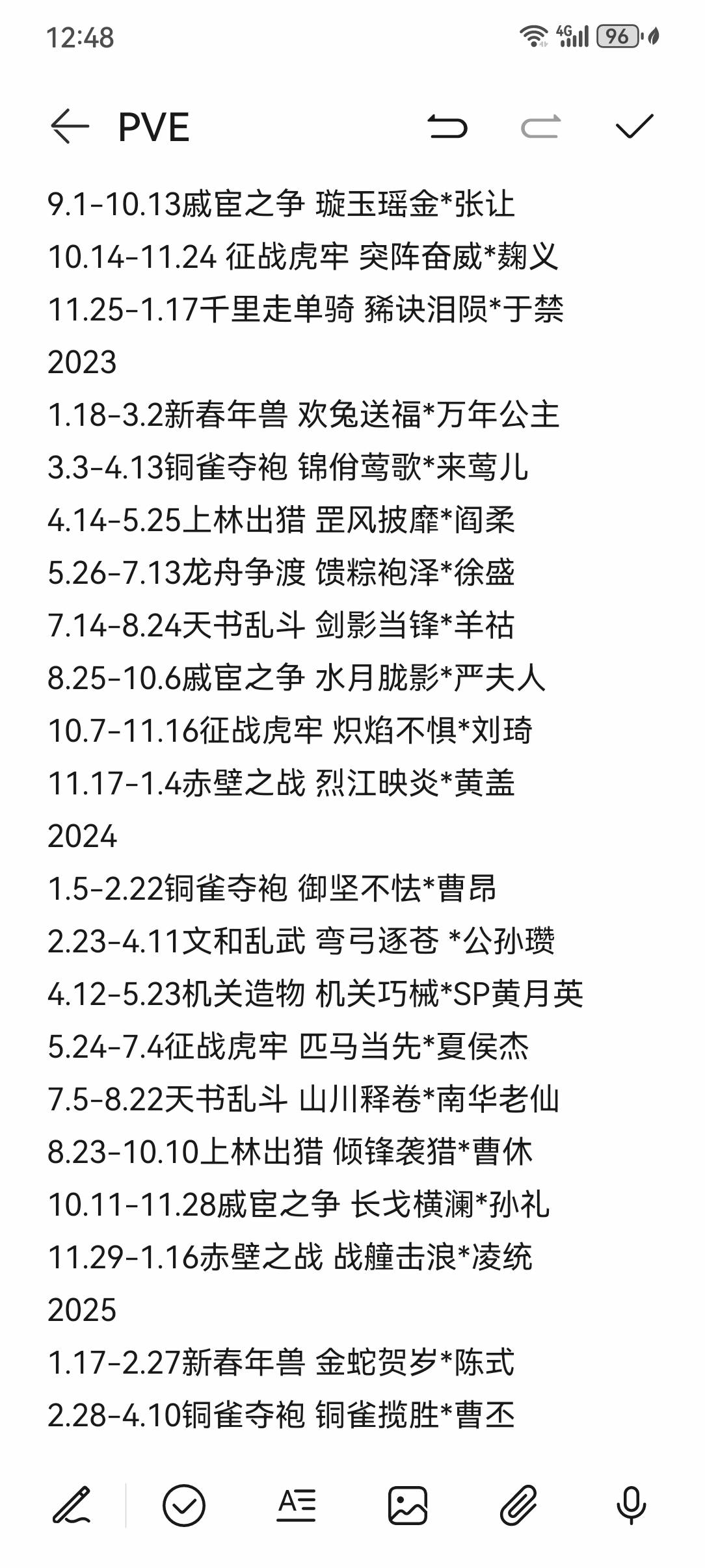Open the handwriting pen tool
This screenshot has width=705, height=1568.
click(72, 1506)
